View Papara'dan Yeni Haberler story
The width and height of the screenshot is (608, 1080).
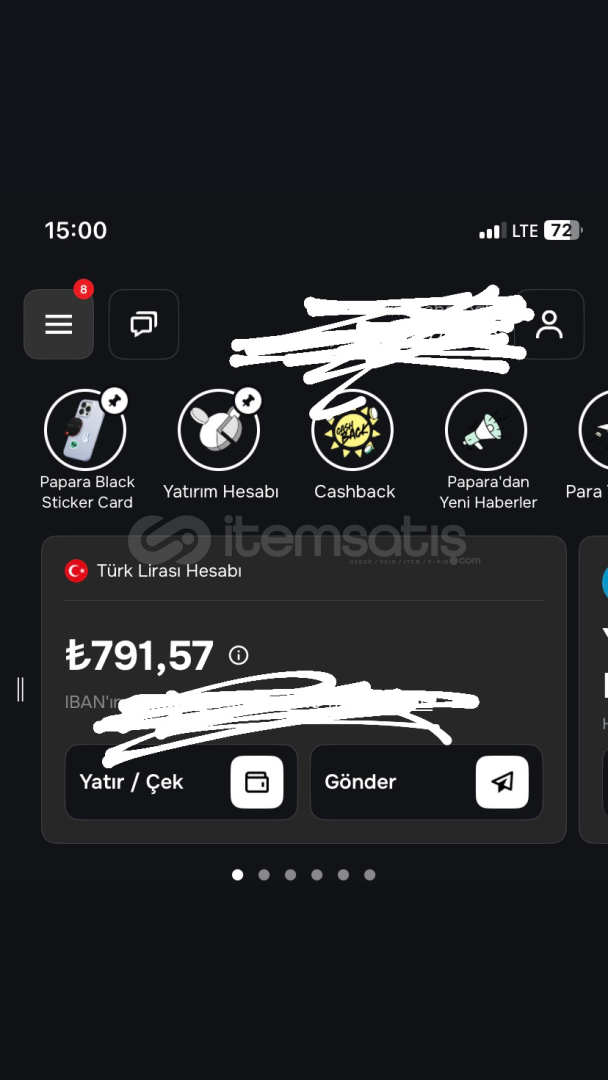(x=487, y=430)
